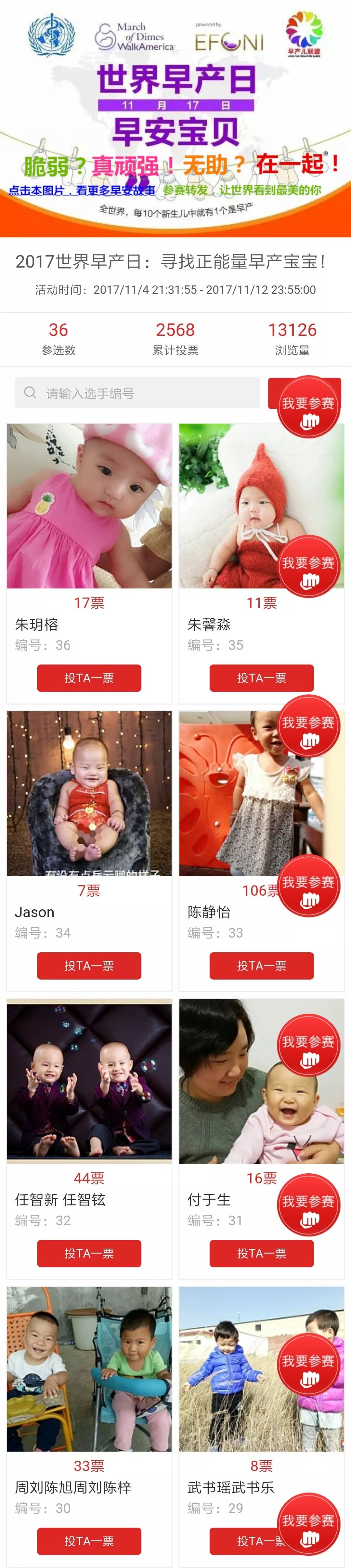
Task: Vote for 朱玥榕, number 36
Action: click(89, 678)
